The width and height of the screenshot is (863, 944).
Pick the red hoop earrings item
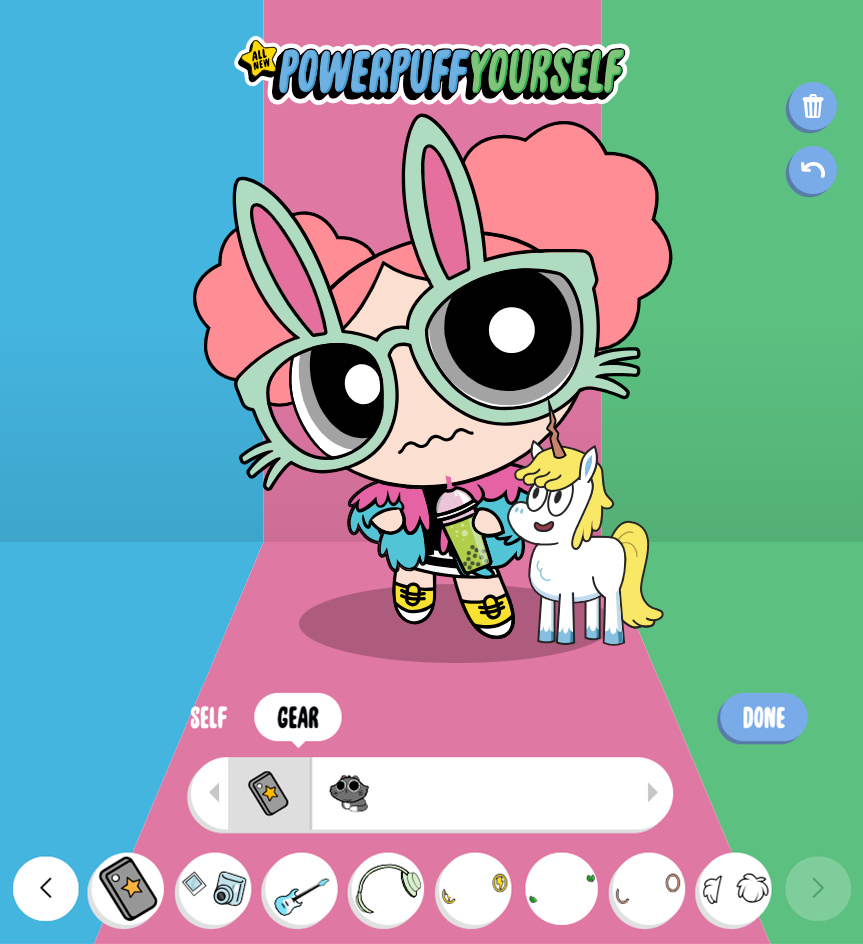tap(647, 888)
